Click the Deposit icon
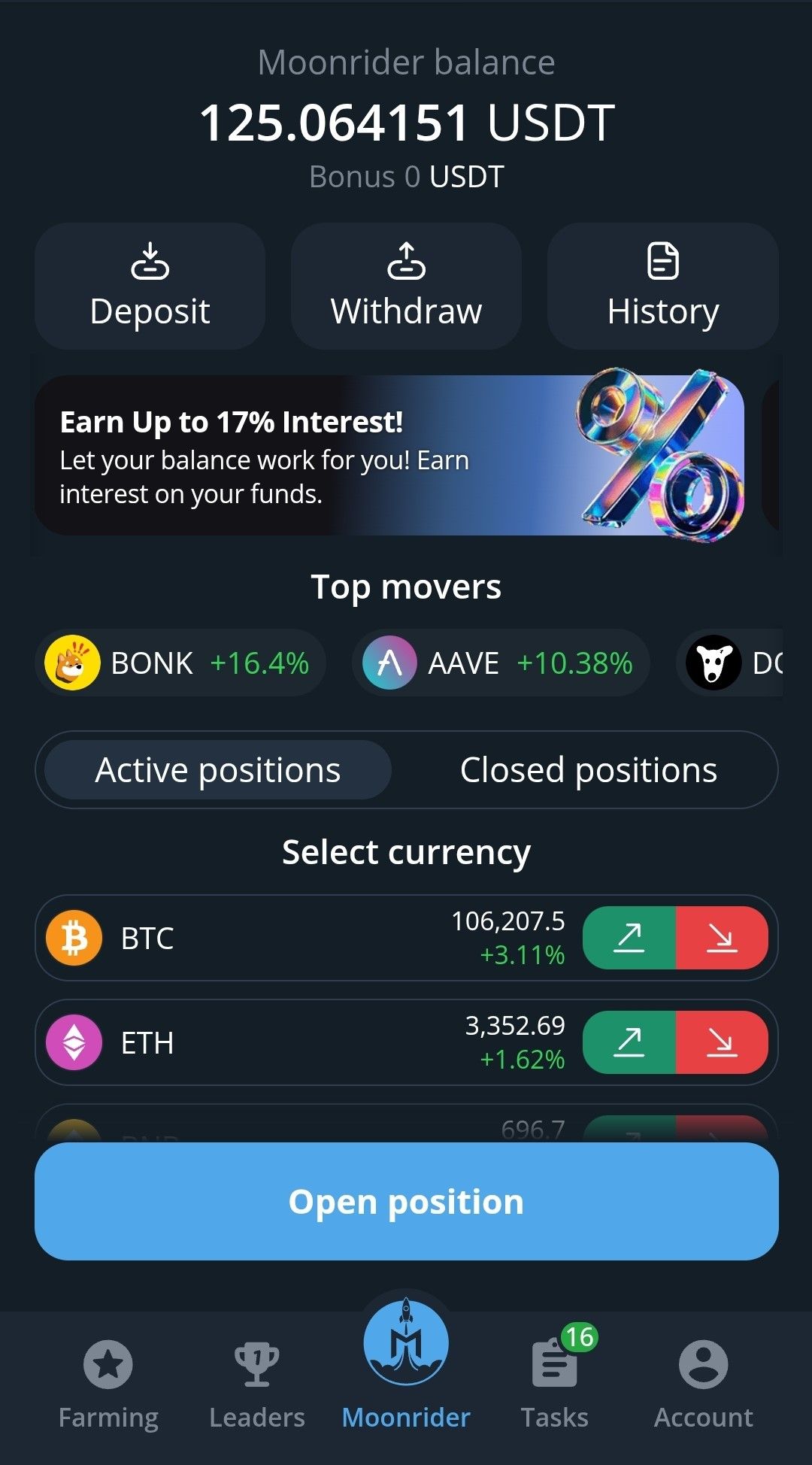This screenshot has width=812, height=1465. (x=150, y=262)
